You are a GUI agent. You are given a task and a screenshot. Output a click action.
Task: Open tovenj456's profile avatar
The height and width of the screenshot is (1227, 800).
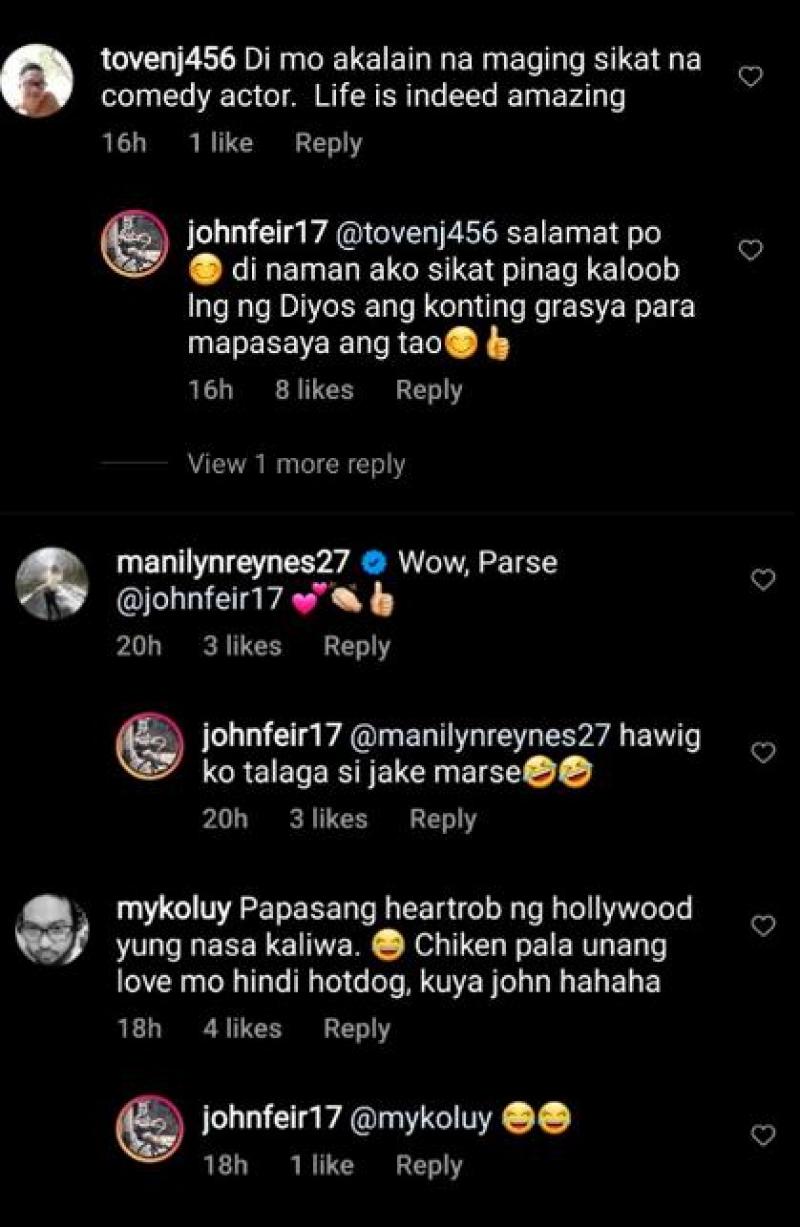coord(37,81)
